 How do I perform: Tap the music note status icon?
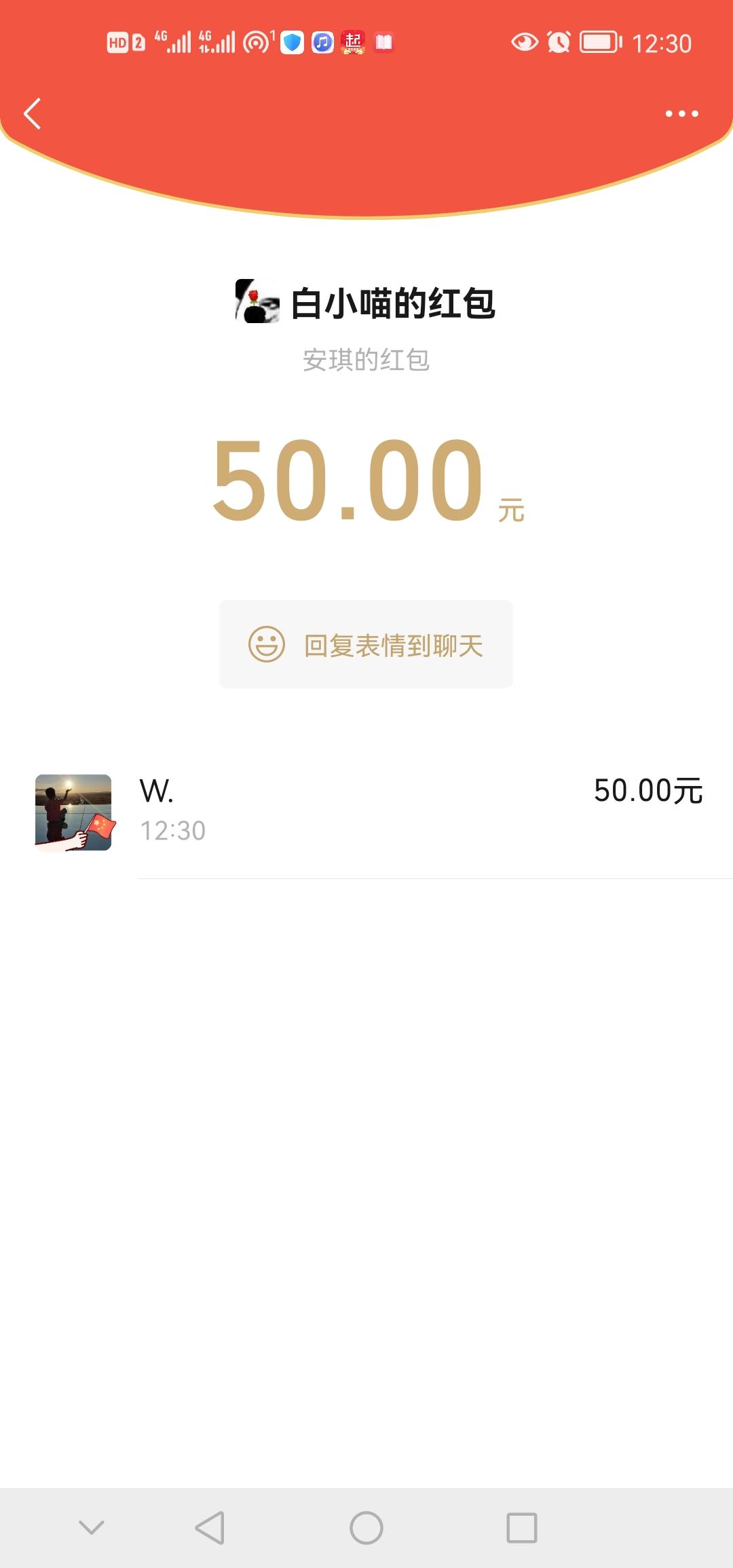coord(322,42)
